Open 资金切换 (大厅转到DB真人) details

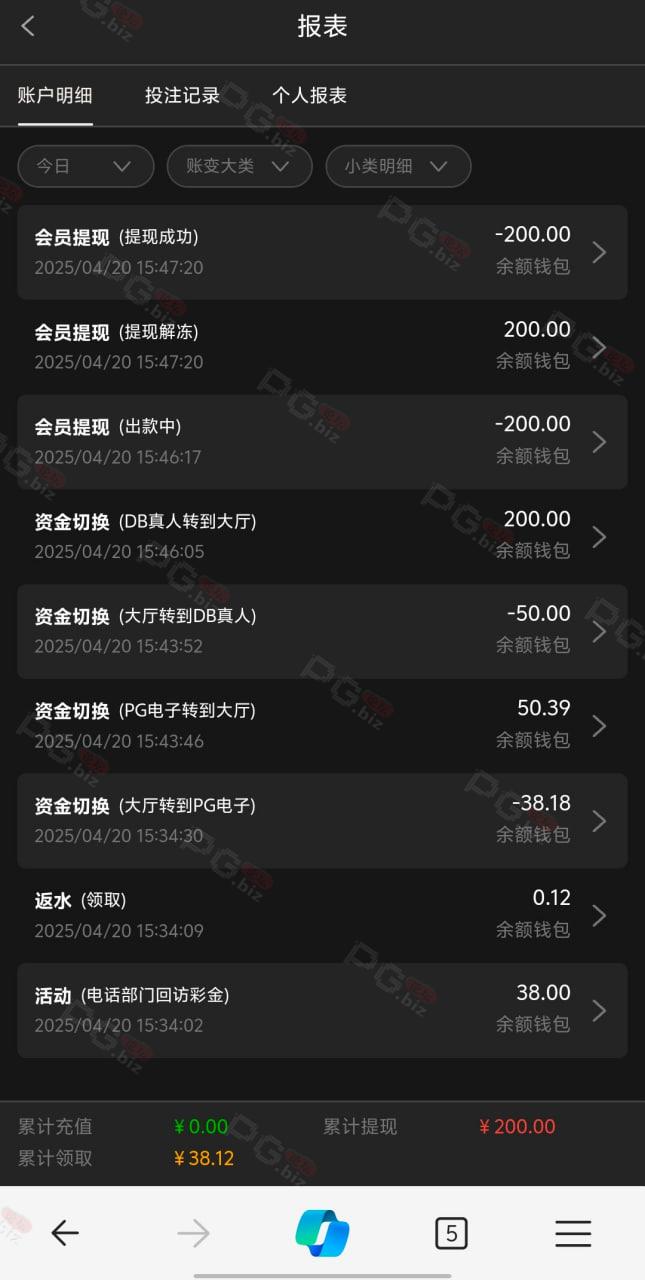(322, 631)
